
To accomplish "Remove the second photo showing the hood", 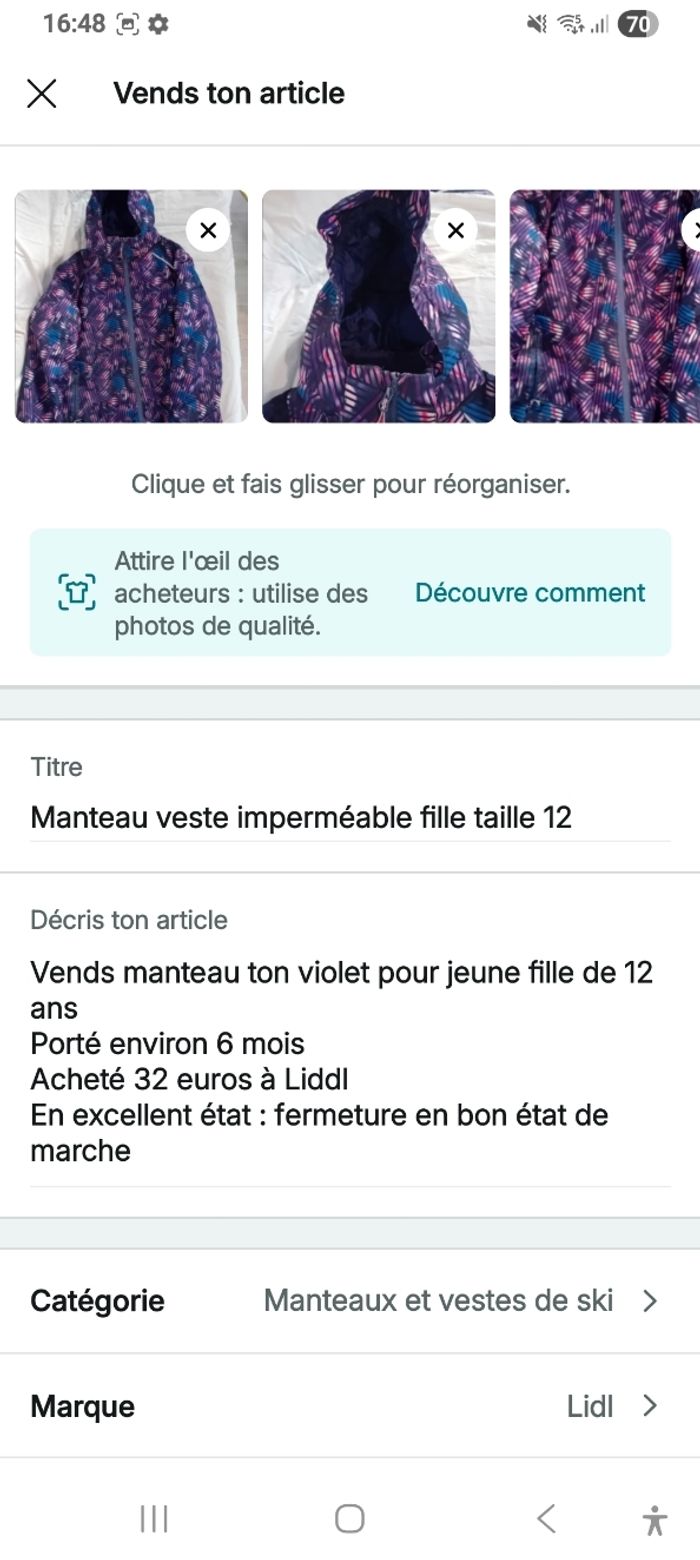I will tap(456, 231).
